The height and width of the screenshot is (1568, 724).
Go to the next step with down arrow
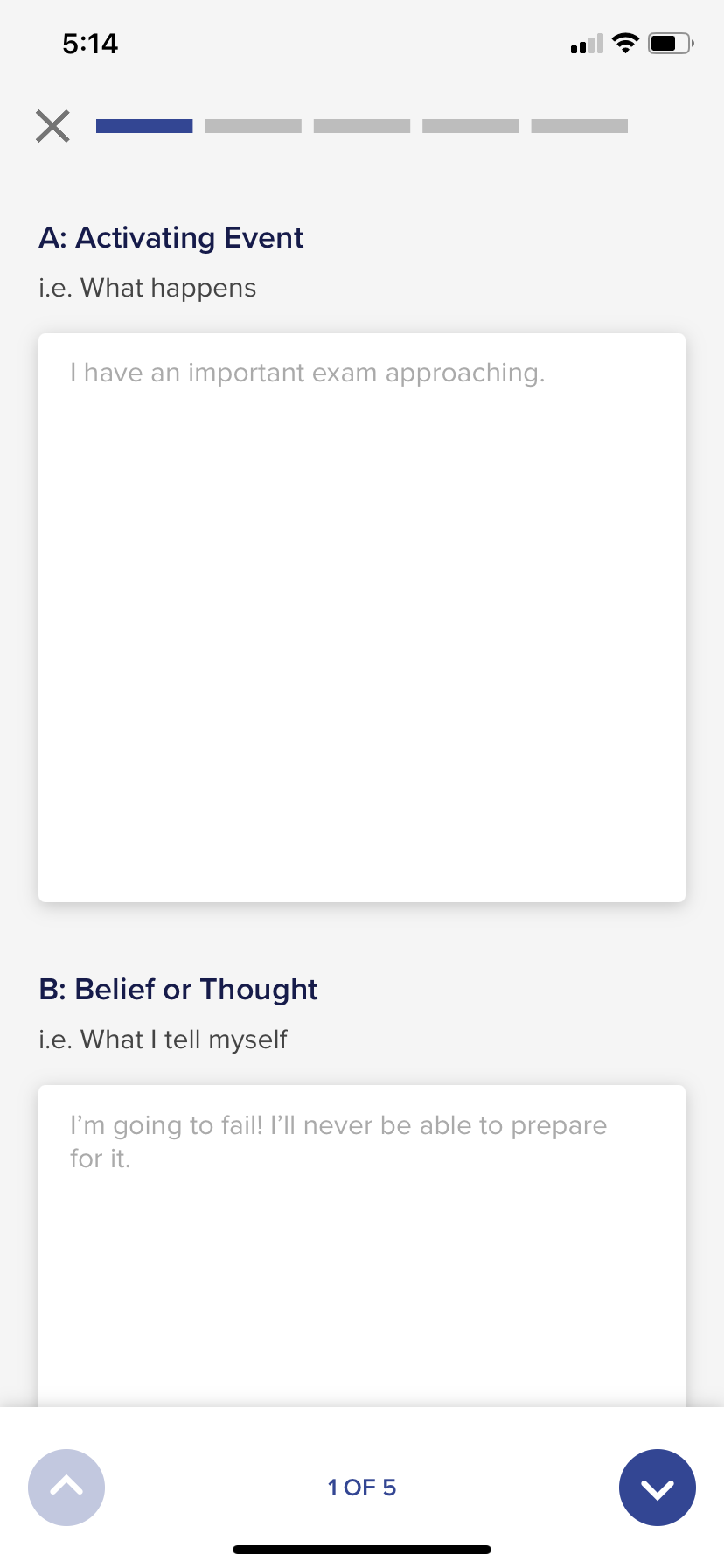click(x=658, y=1487)
